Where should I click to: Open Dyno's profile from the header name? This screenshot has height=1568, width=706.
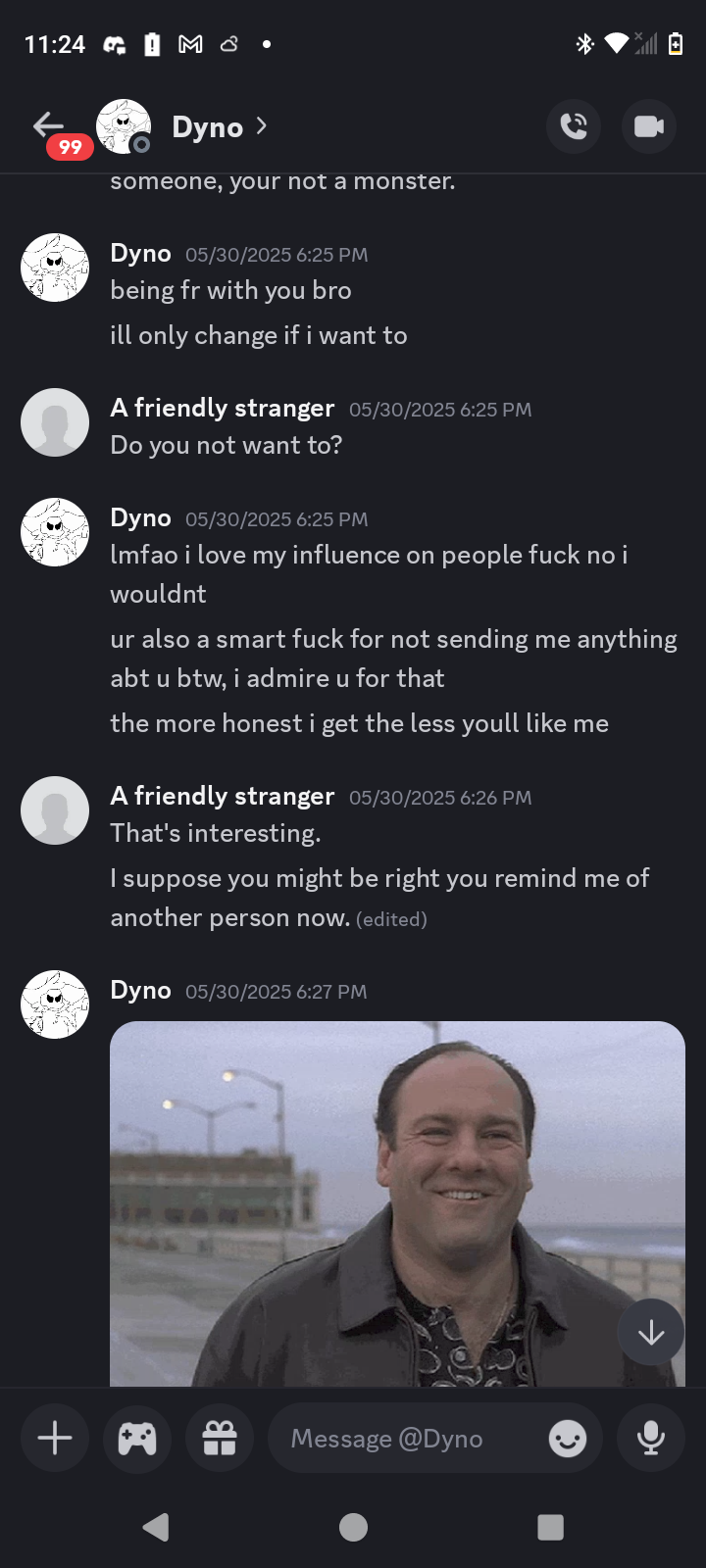208,127
